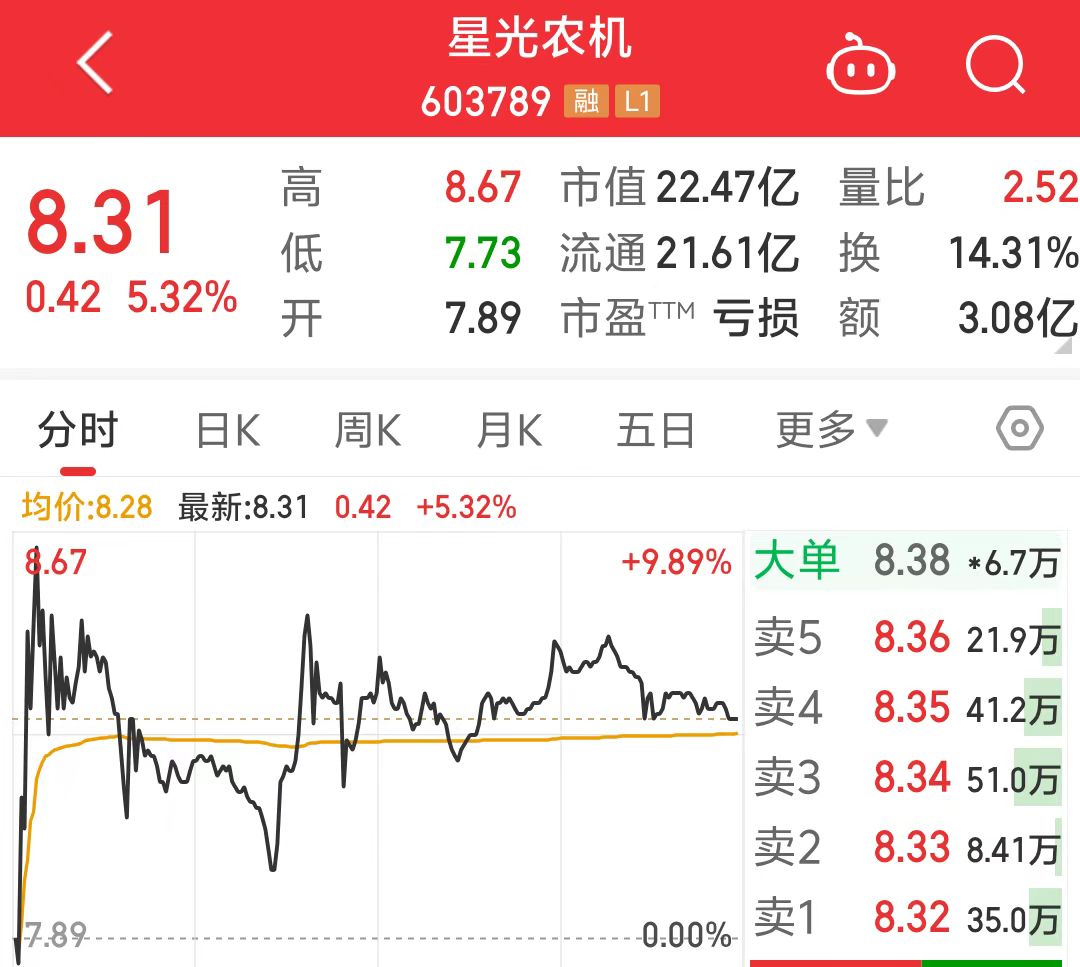Expand the 更多 chart options dropdown

830,431
